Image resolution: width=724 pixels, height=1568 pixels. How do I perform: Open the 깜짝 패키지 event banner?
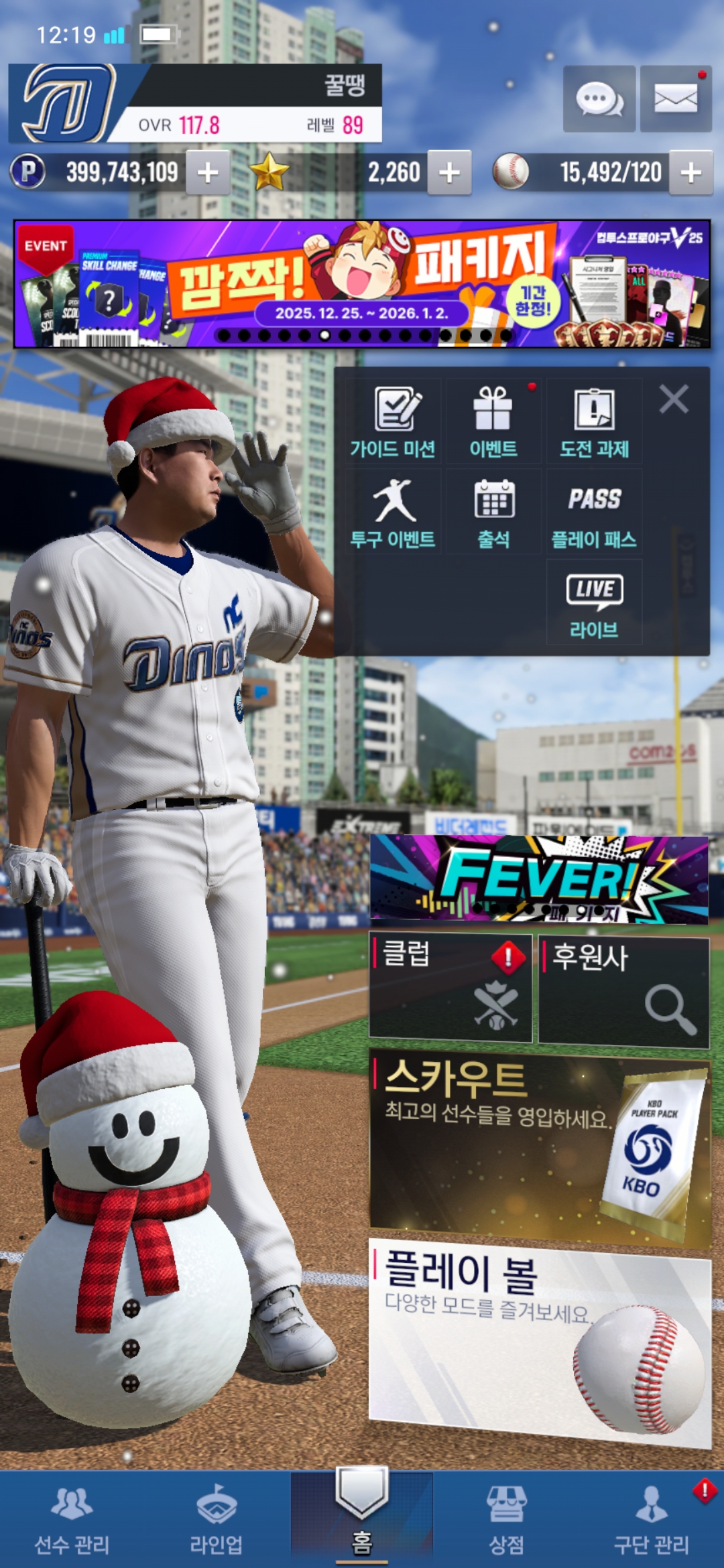click(362, 283)
